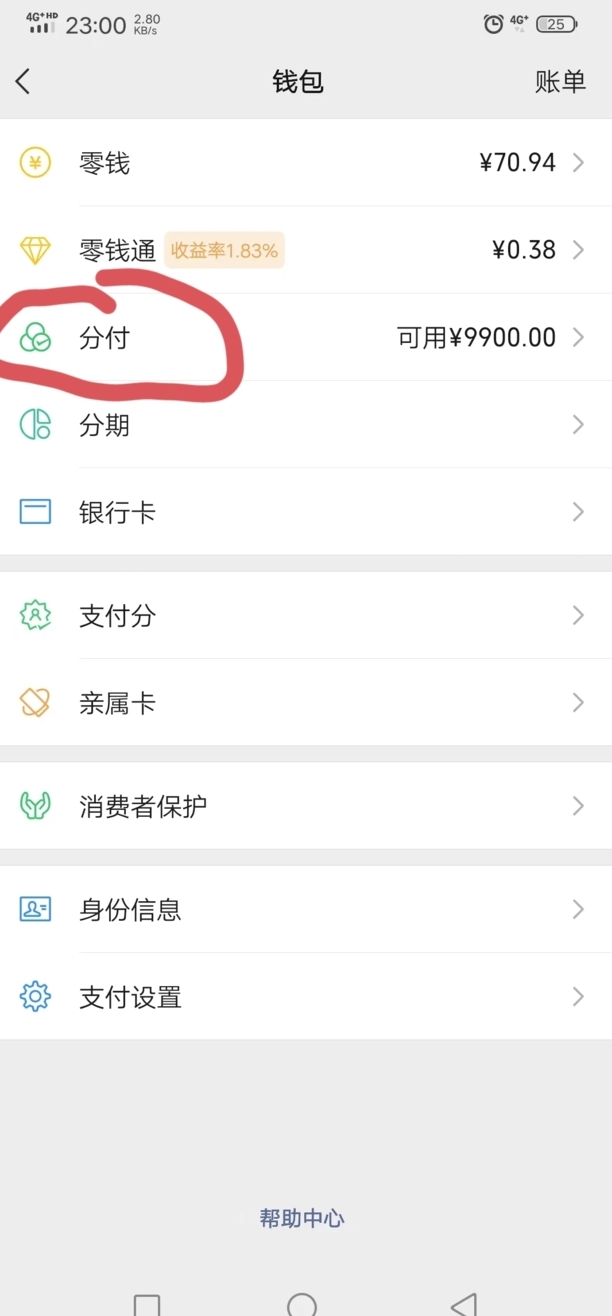The image size is (612, 1316).
Task: Tap the system recent apps button
Action: pos(147,1304)
